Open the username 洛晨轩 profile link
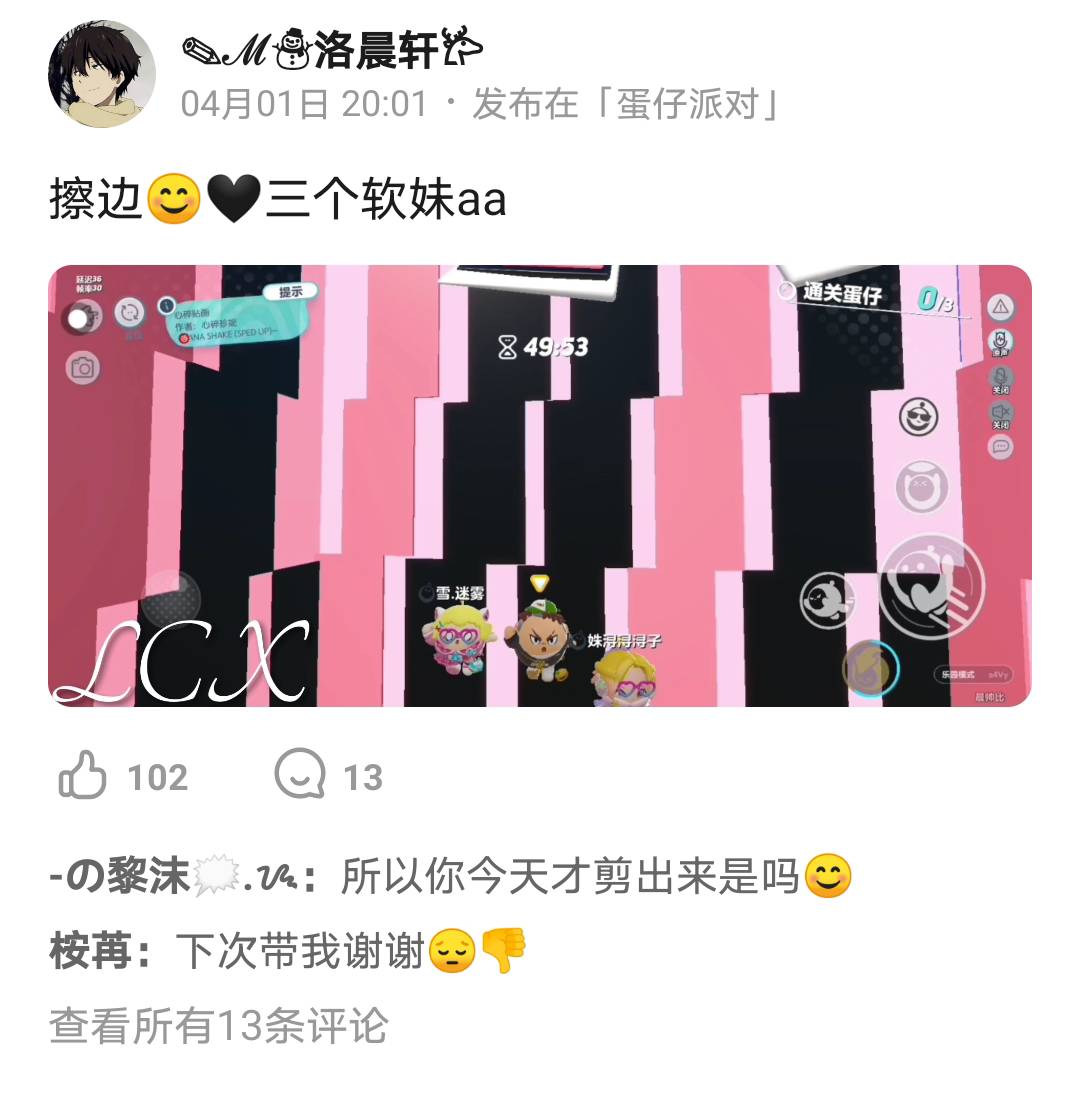 (x=333, y=50)
